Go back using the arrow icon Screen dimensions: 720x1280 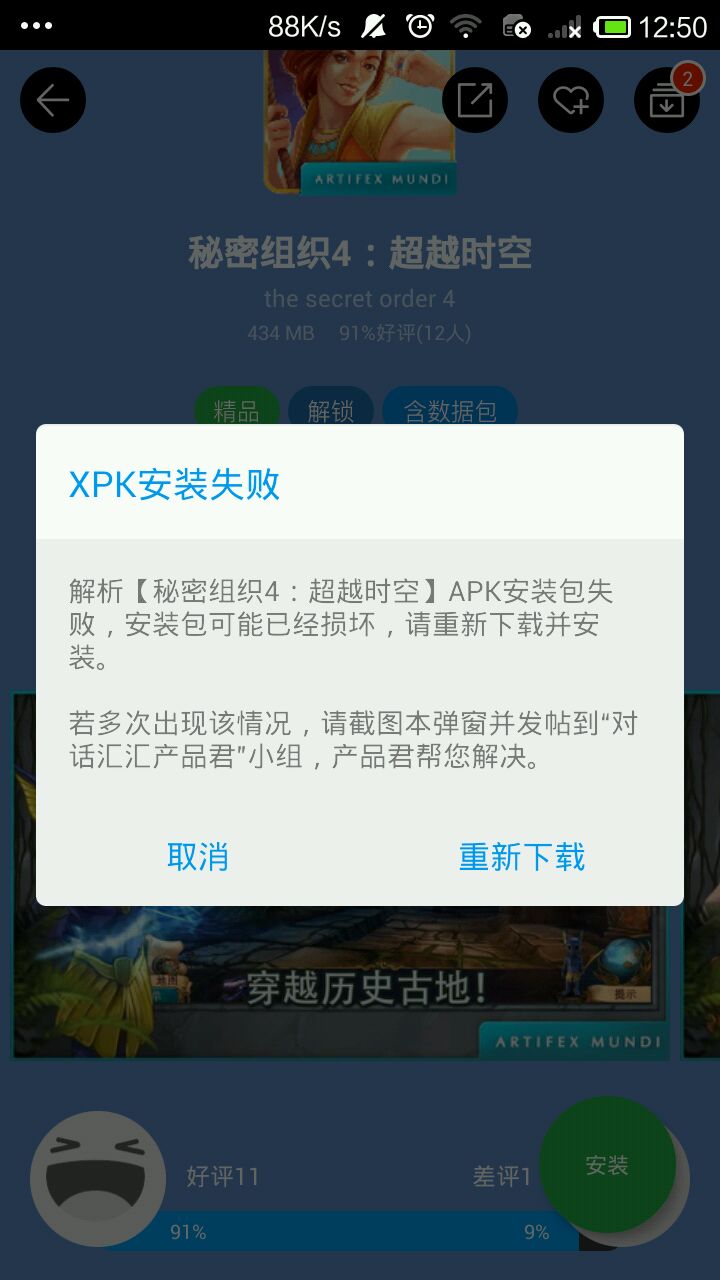coord(53,100)
